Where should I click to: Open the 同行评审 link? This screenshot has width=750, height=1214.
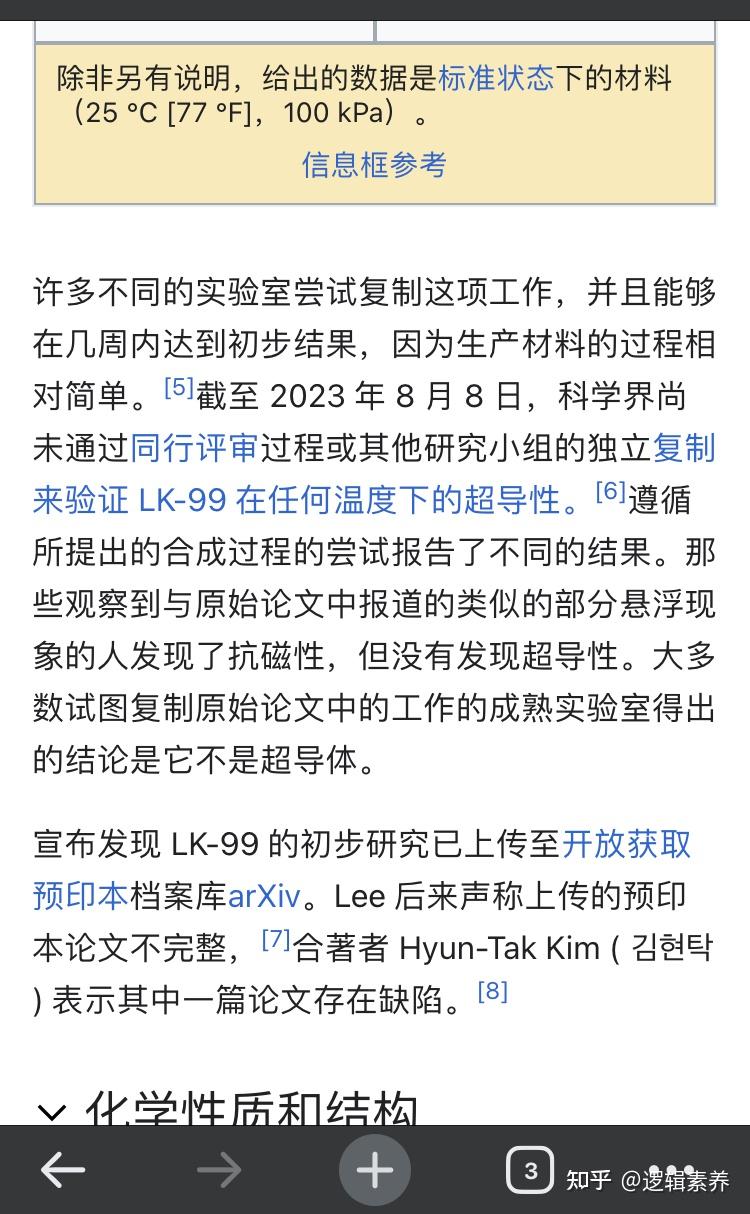(x=195, y=447)
